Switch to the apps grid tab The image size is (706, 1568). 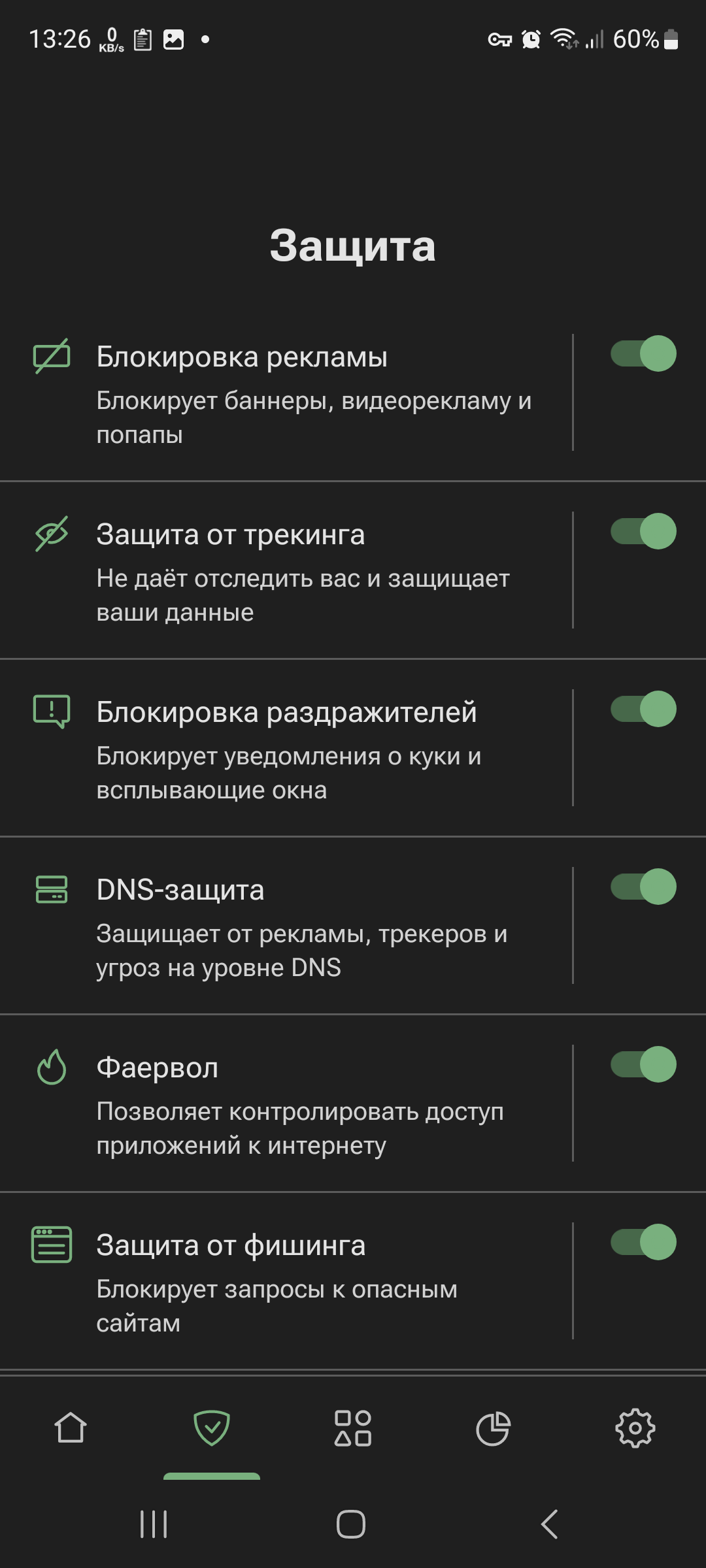pos(353,1428)
